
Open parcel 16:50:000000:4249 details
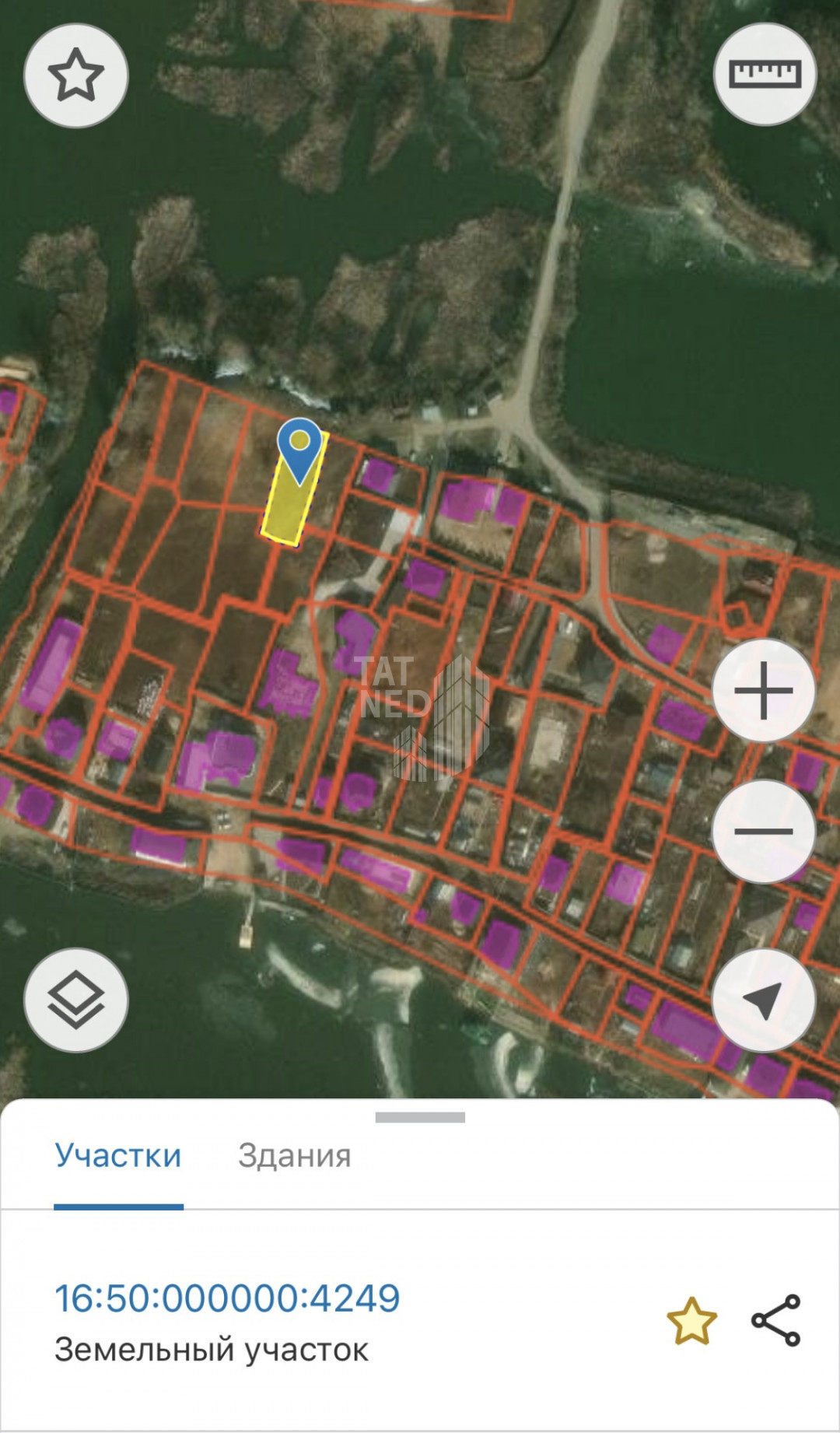coord(227,1298)
